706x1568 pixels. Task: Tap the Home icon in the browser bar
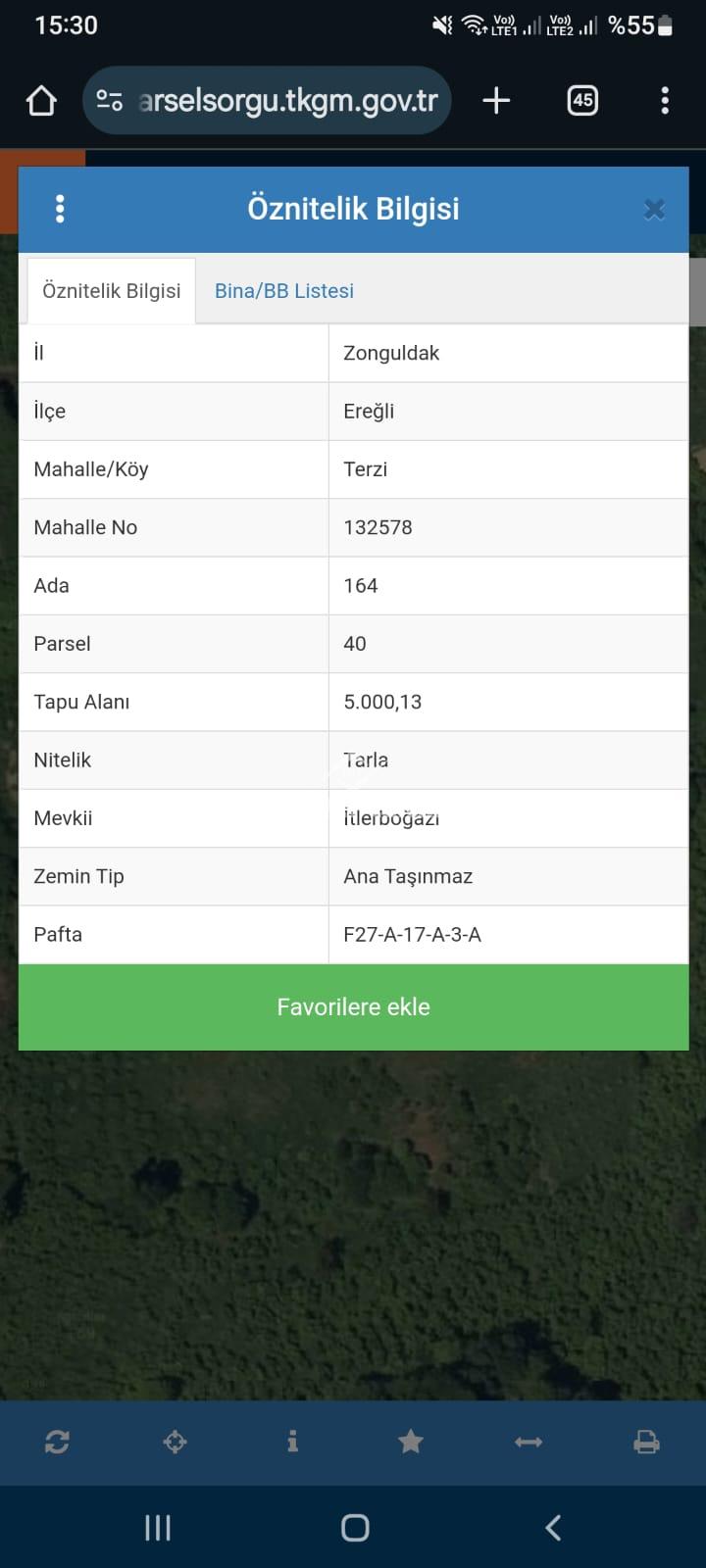(40, 99)
